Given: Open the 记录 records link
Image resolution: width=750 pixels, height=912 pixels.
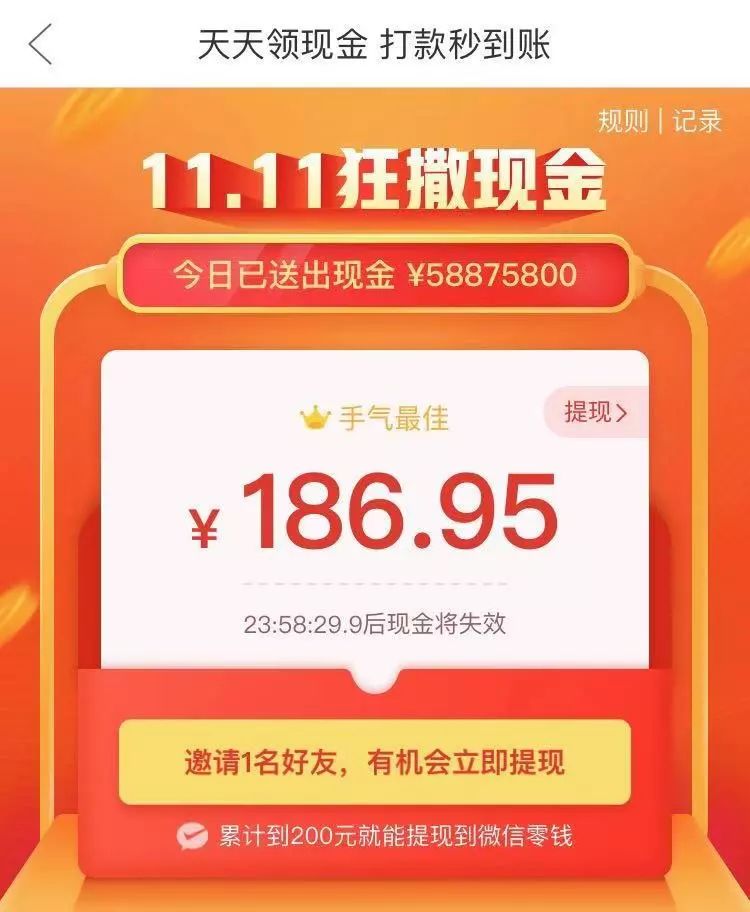Looking at the screenshot, I should coord(697,121).
